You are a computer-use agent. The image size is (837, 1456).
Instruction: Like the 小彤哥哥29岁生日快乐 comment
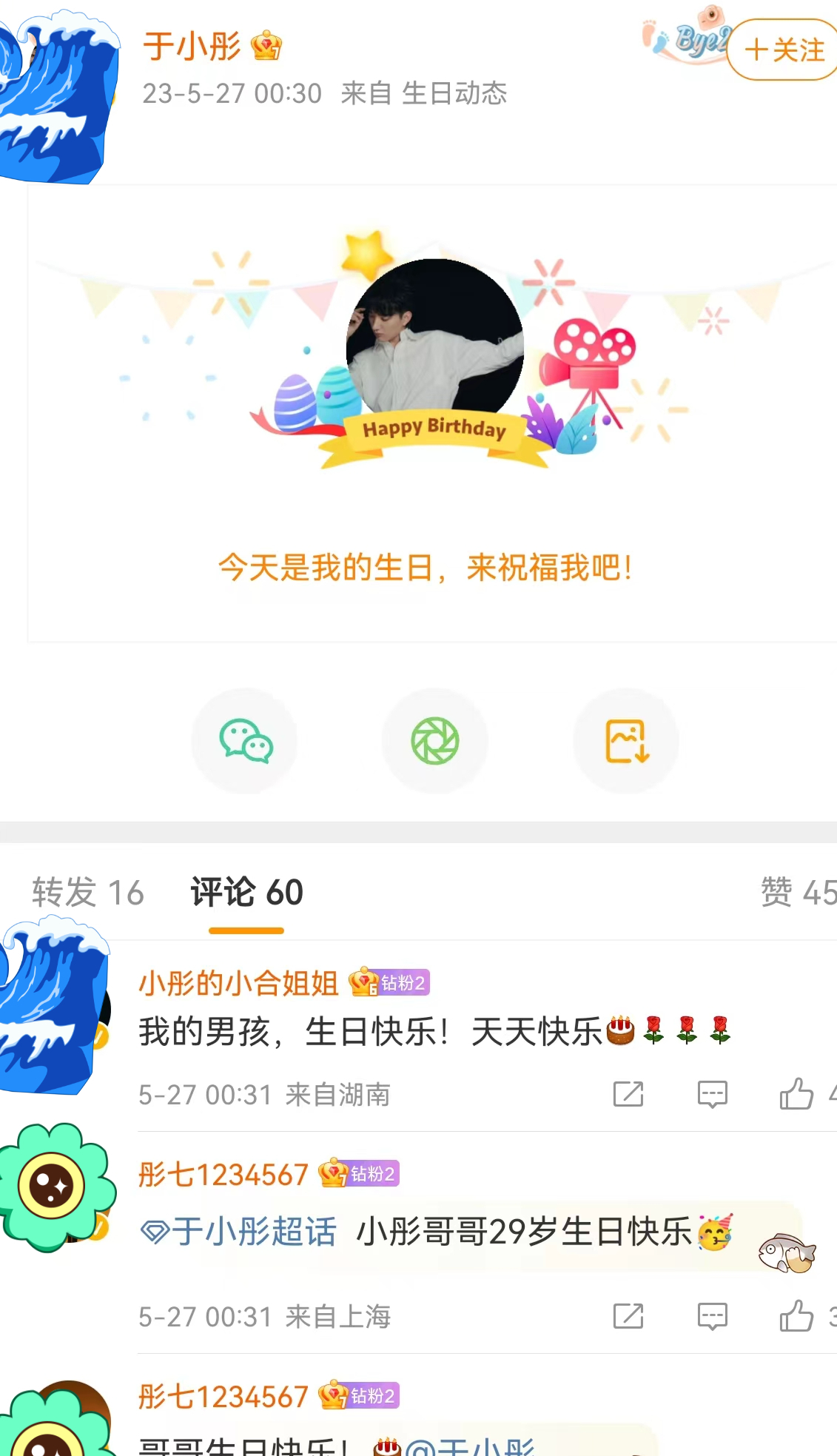pyautogui.click(x=796, y=1316)
